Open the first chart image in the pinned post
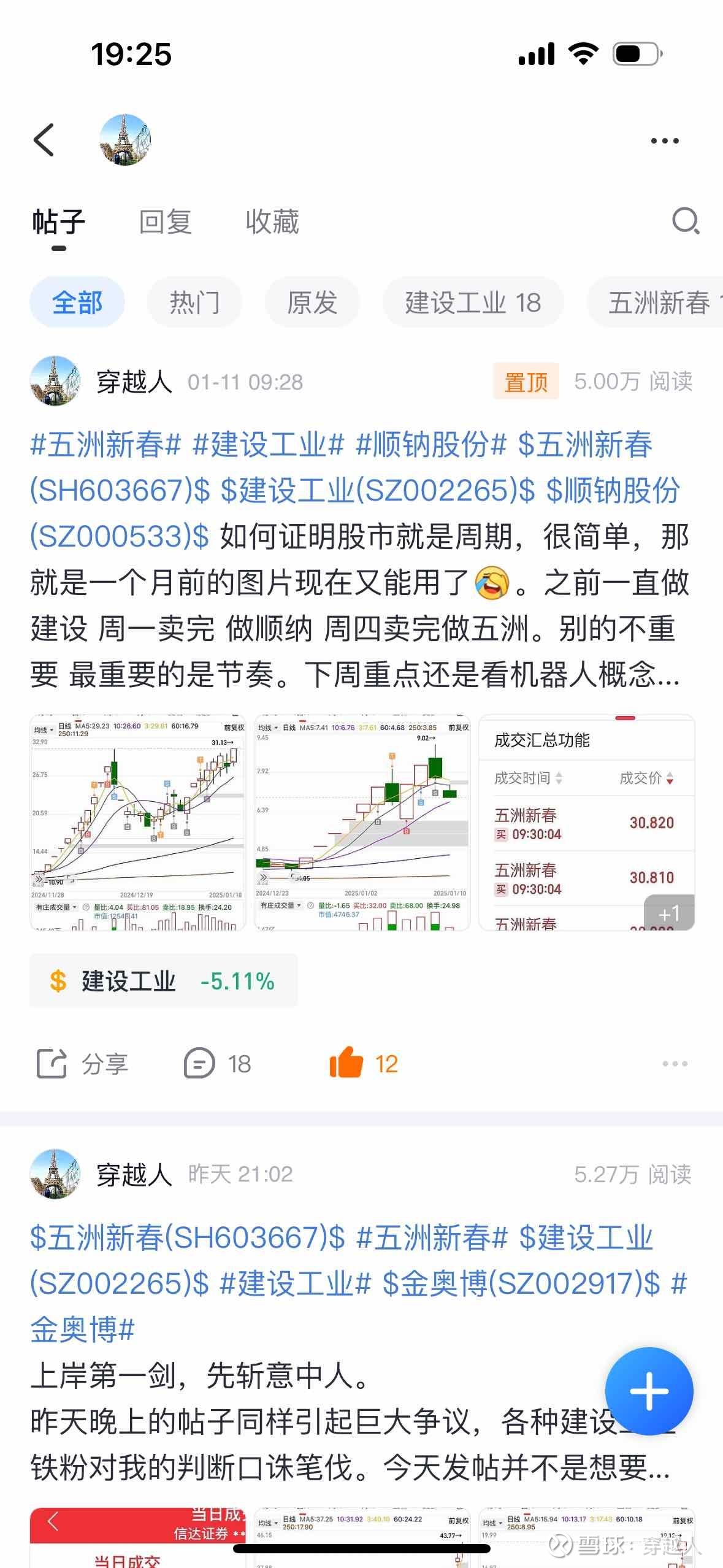 pos(138,823)
